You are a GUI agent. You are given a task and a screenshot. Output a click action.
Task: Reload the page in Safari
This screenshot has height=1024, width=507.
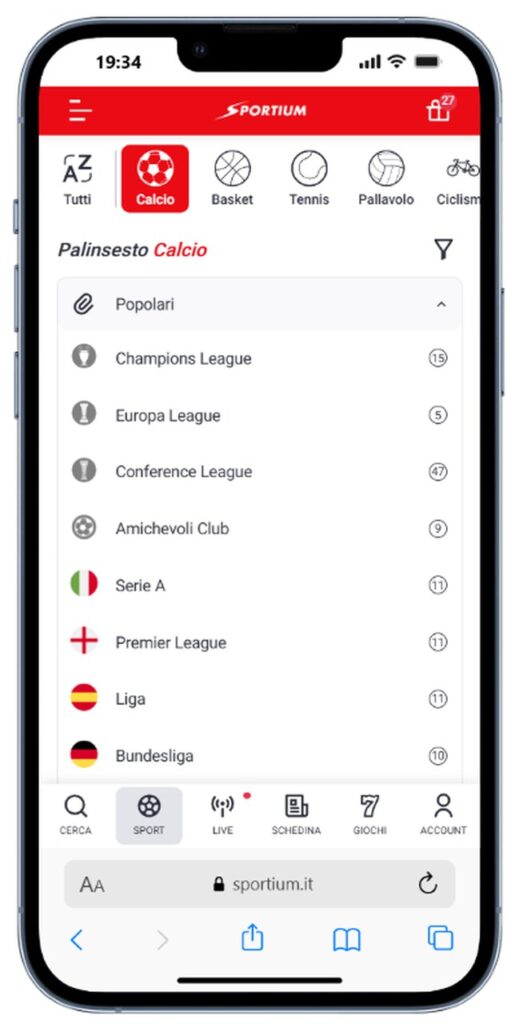pyautogui.click(x=427, y=884)
